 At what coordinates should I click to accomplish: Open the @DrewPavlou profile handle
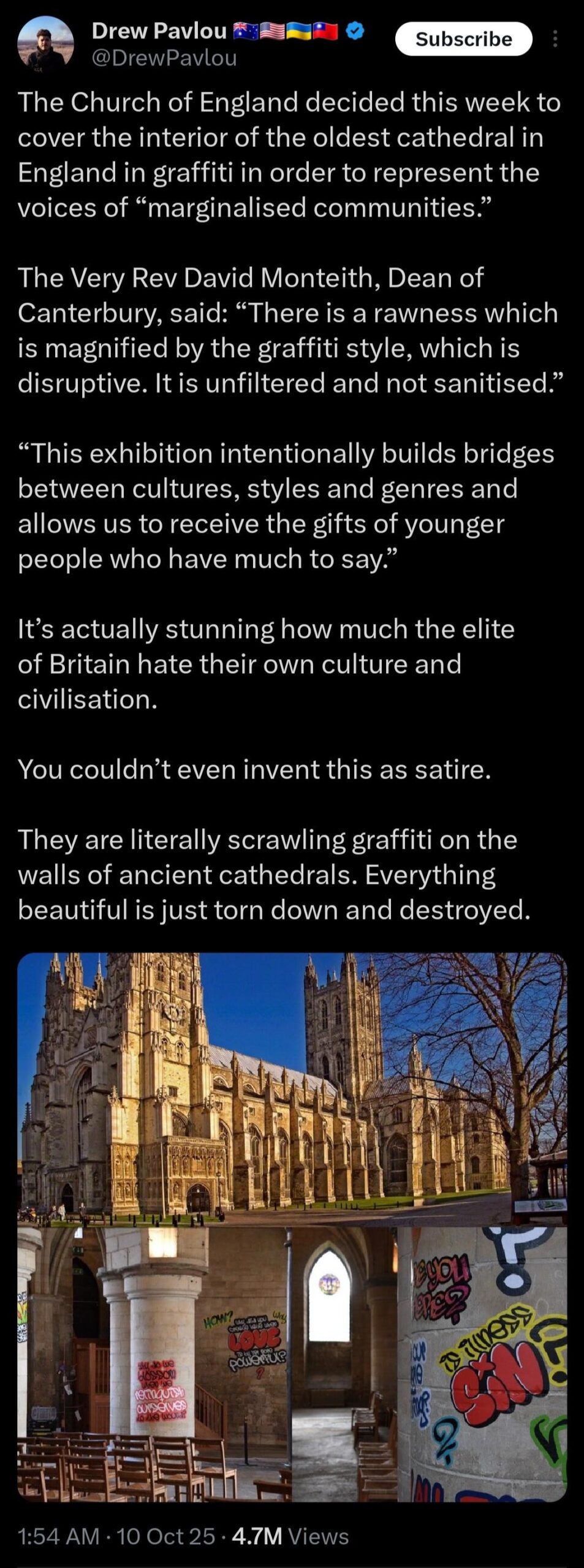[x=164, y=58]
